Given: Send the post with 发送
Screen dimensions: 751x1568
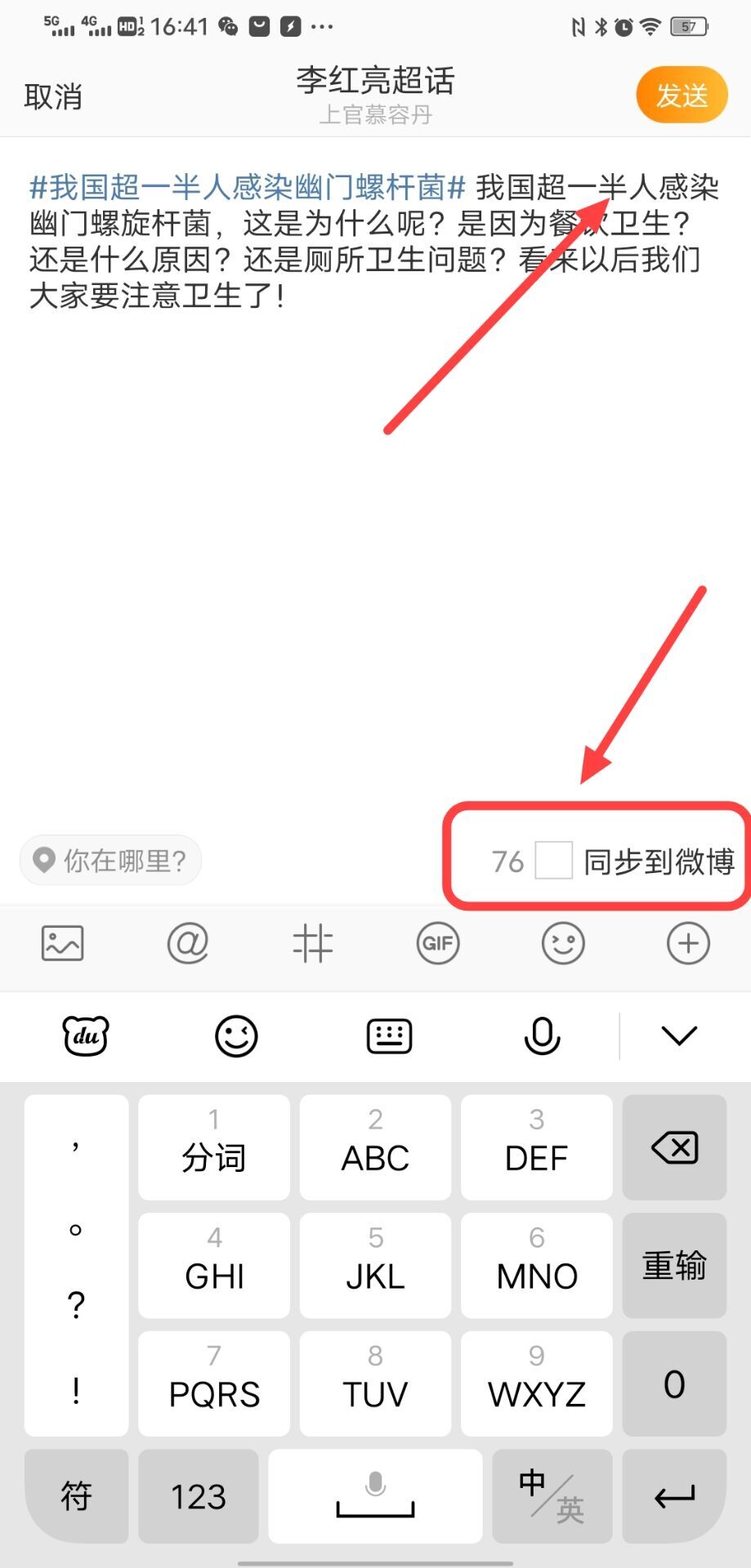Looking at the screenshot, I should point(681,96).
